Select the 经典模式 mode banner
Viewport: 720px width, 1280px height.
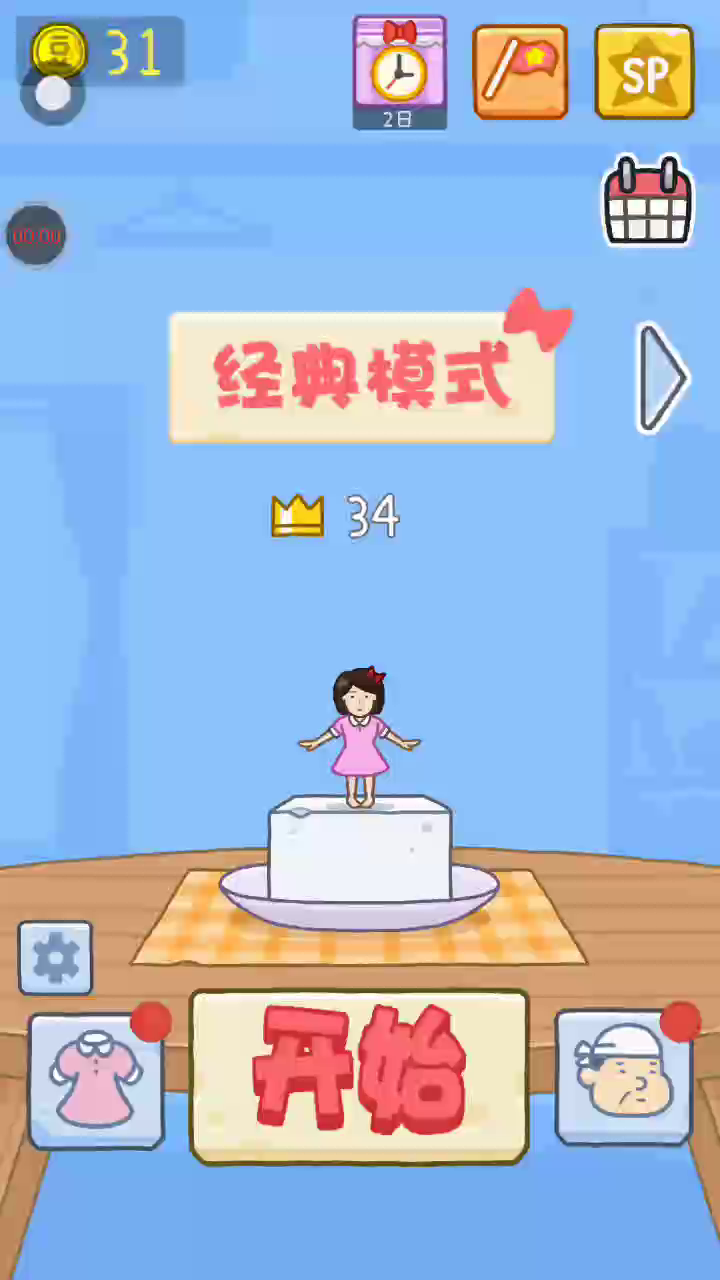(362, 377)
